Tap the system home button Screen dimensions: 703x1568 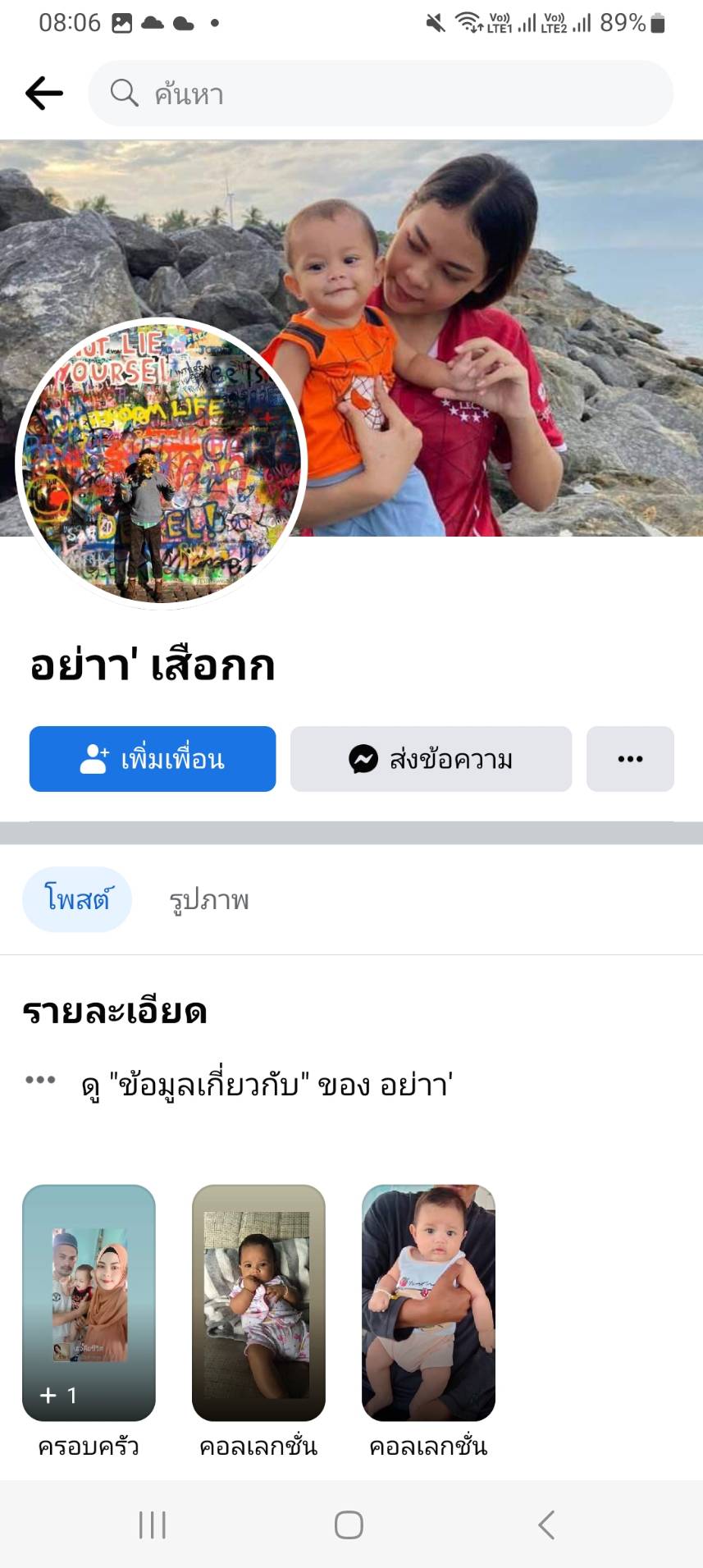[349, 1525]
